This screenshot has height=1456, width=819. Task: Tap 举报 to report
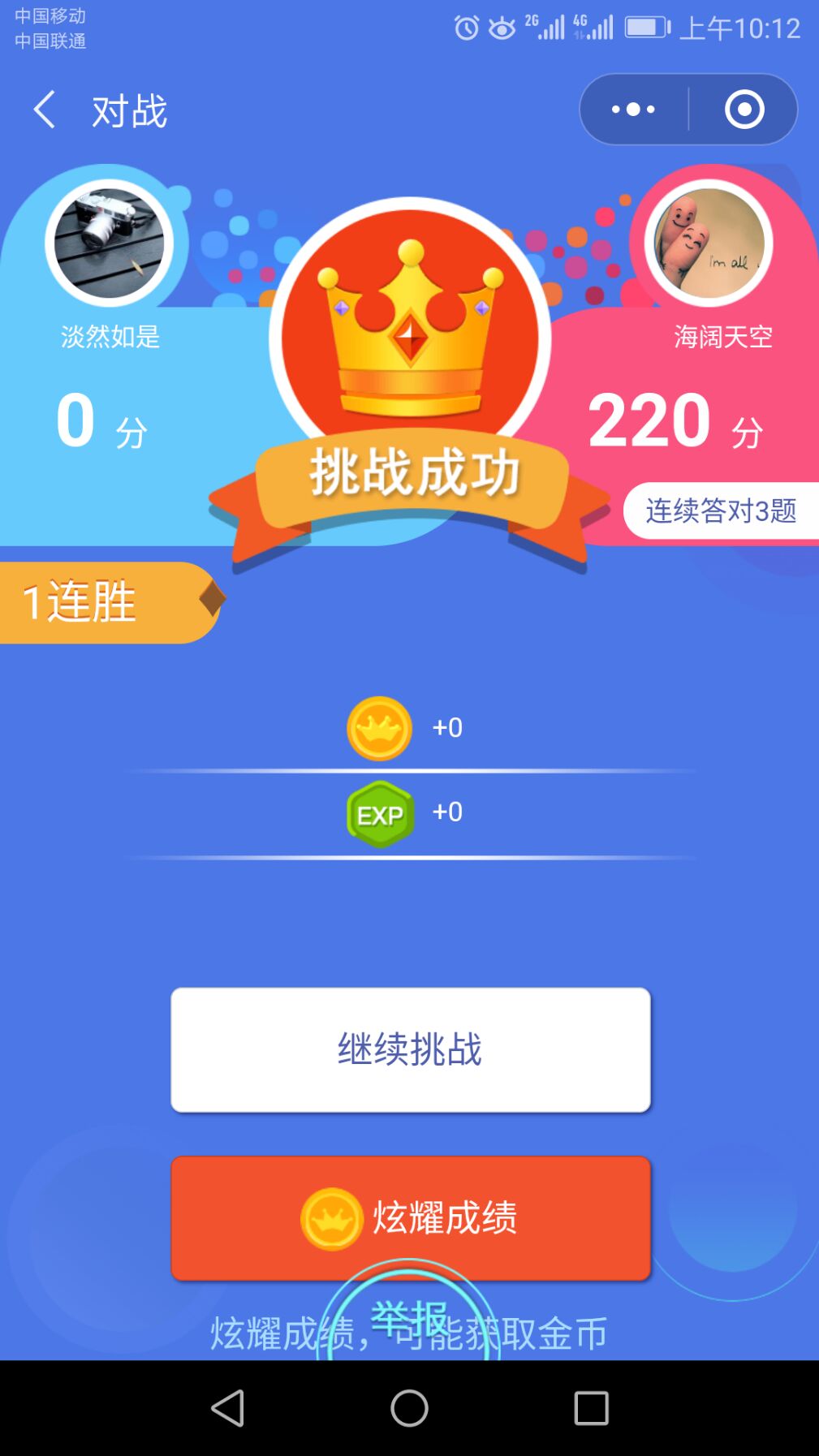409,1318
